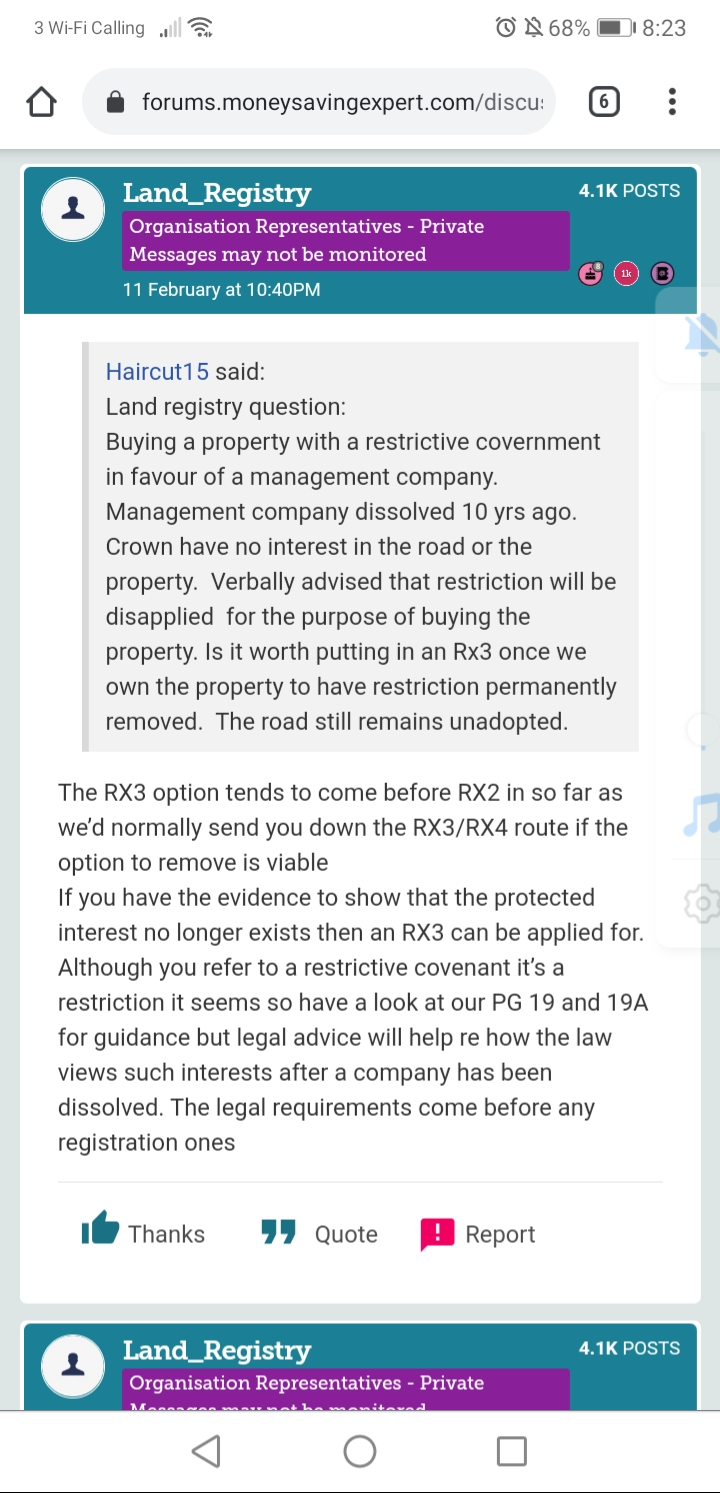Viewport: 720px width, 1493px height.
Task: Tap the music note icon at right edge
Action: [x=701, y=814]
